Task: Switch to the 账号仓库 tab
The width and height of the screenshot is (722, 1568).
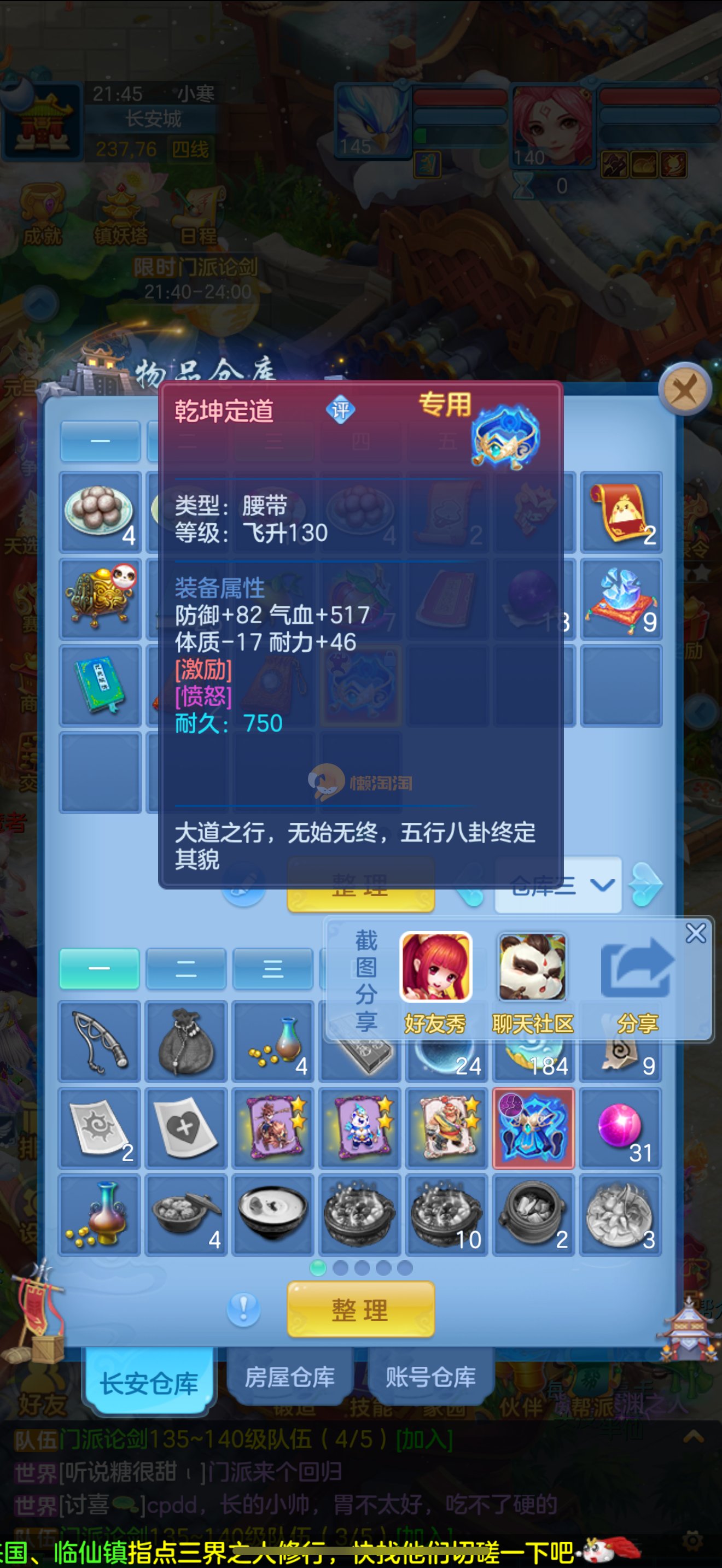Action: click(x=430, y=1378)
